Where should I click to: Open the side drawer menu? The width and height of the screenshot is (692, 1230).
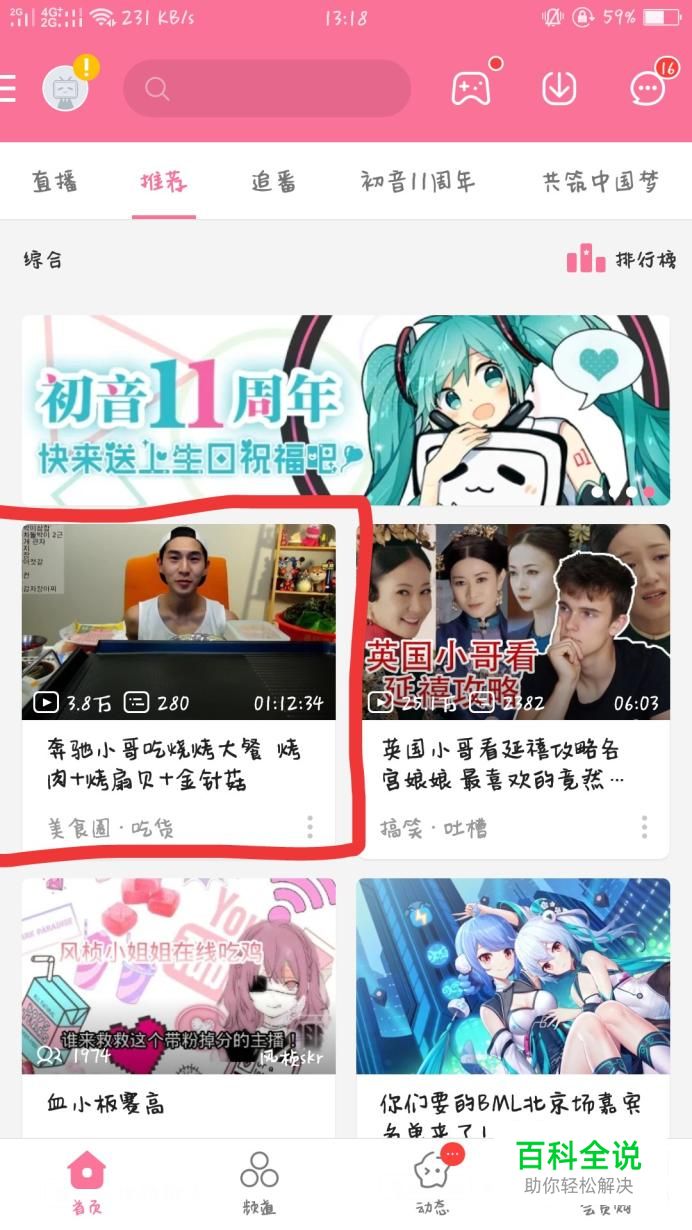8,89
